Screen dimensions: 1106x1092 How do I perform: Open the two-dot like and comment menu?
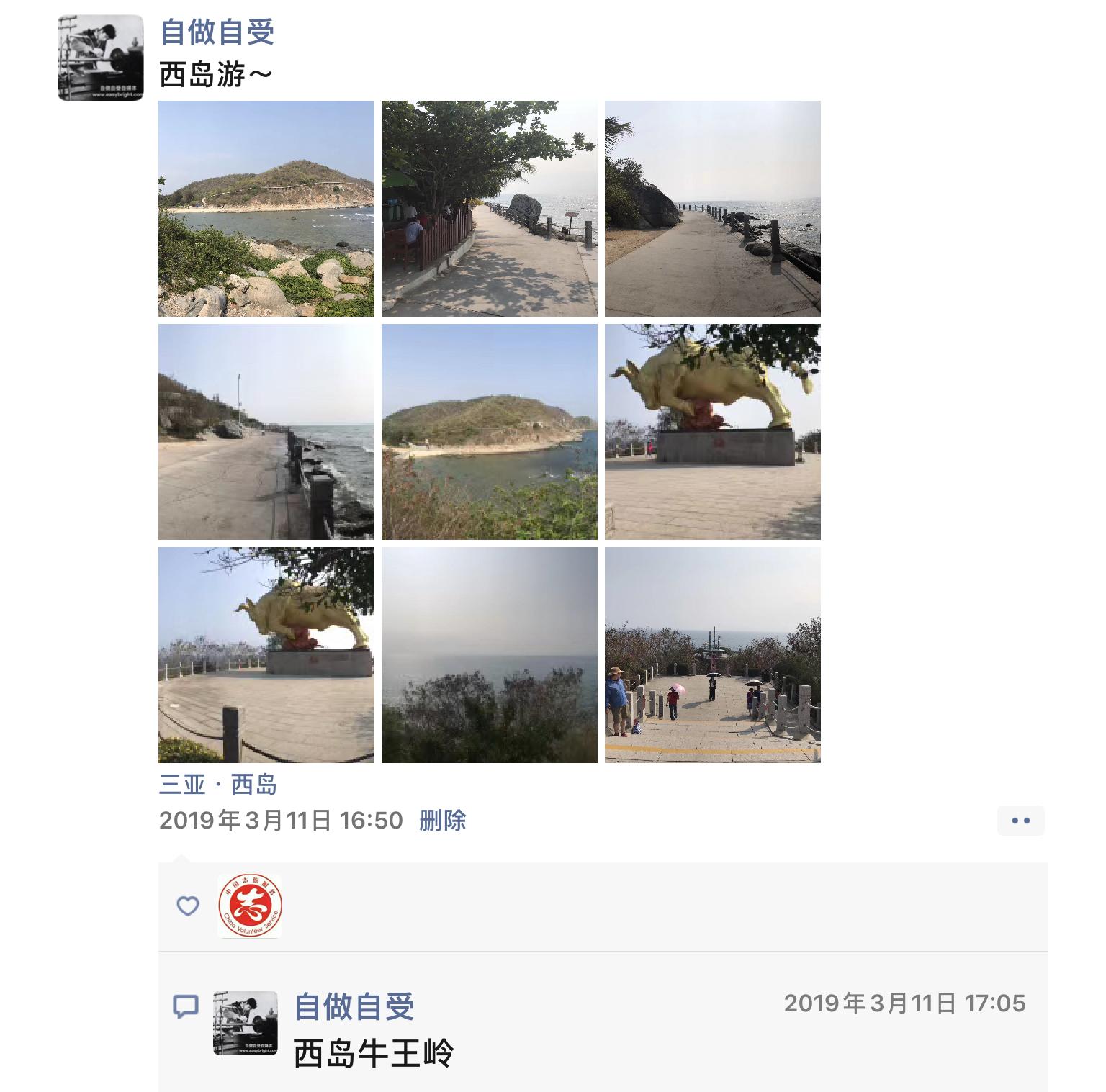(x=1020, y=821)
